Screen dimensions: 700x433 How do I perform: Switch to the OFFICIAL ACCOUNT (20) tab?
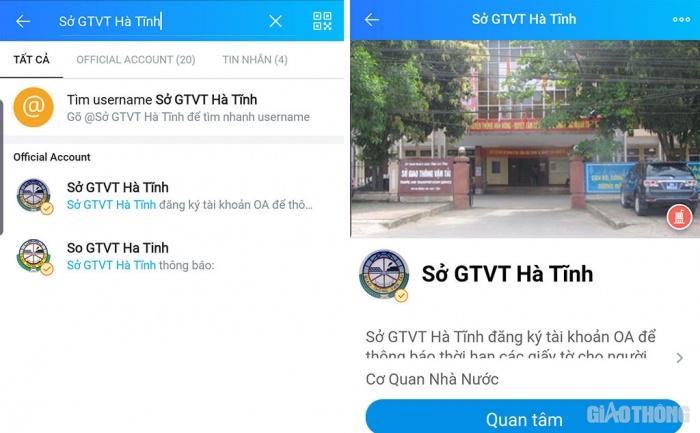point(136,60)
